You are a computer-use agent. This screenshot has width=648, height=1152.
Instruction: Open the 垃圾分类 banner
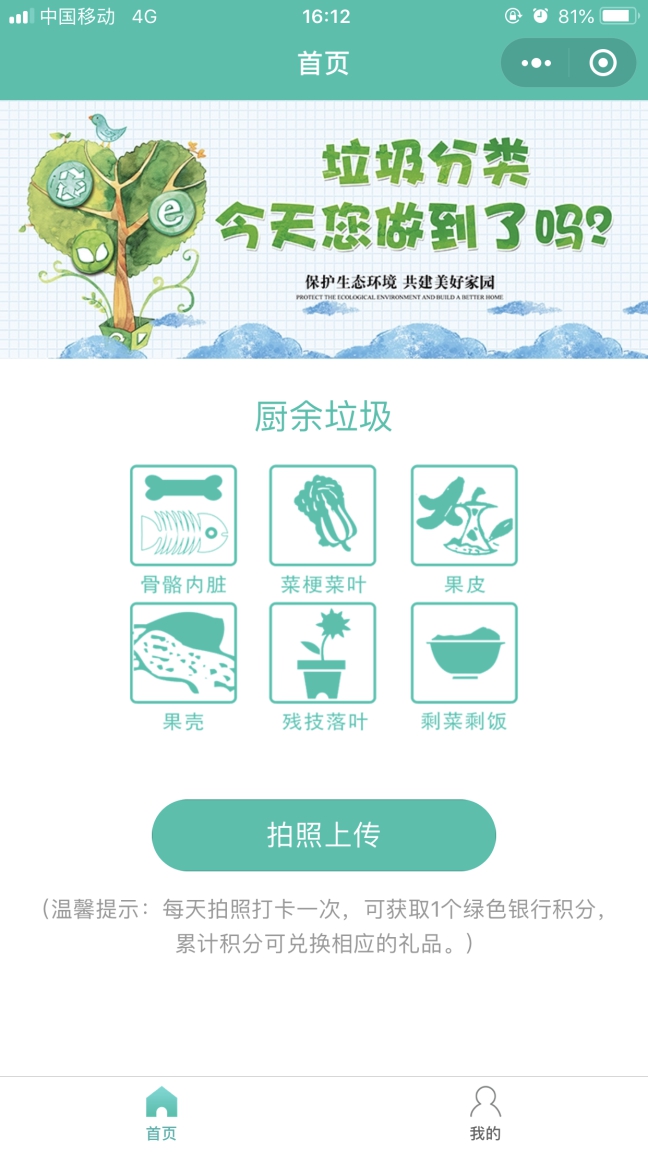coord(324,229)
